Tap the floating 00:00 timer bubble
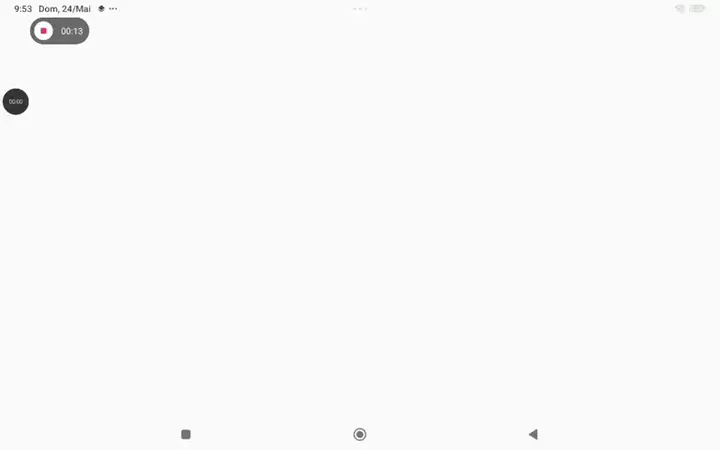Image resolution: width=720 pixels, height=450 pixels. [x=16, y=101]
